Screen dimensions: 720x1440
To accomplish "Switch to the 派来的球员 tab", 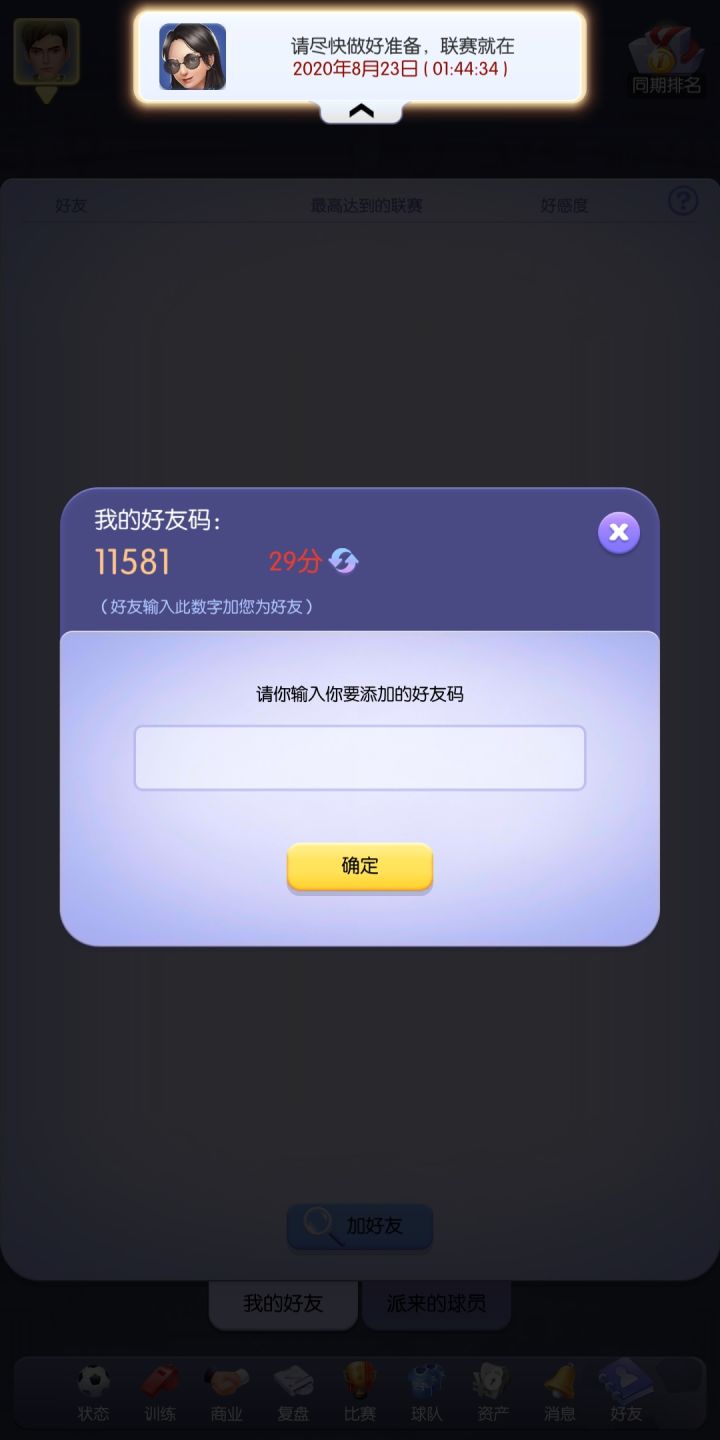I will pyautogui.click(x=437, y=1304).
